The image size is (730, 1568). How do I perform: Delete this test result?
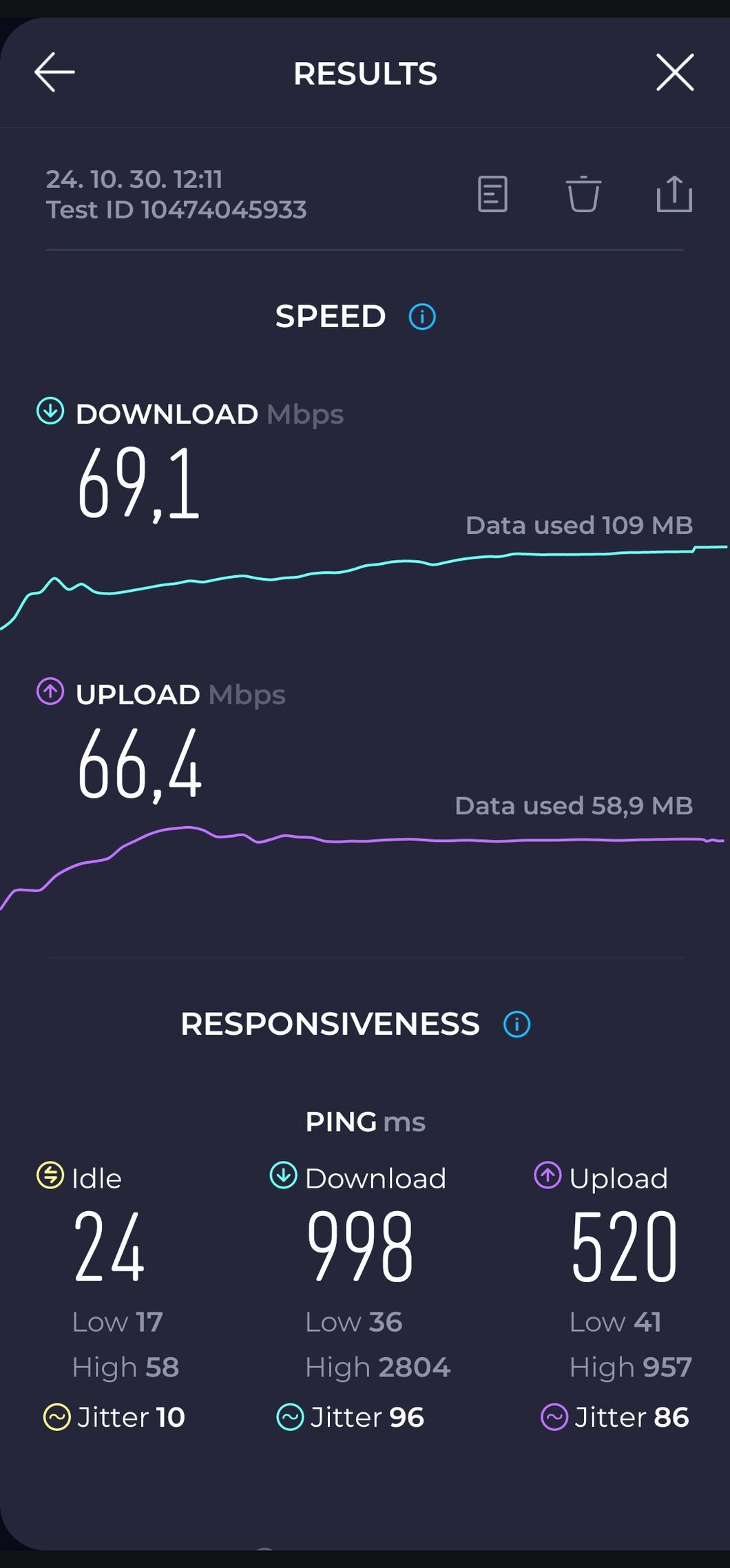583,194
